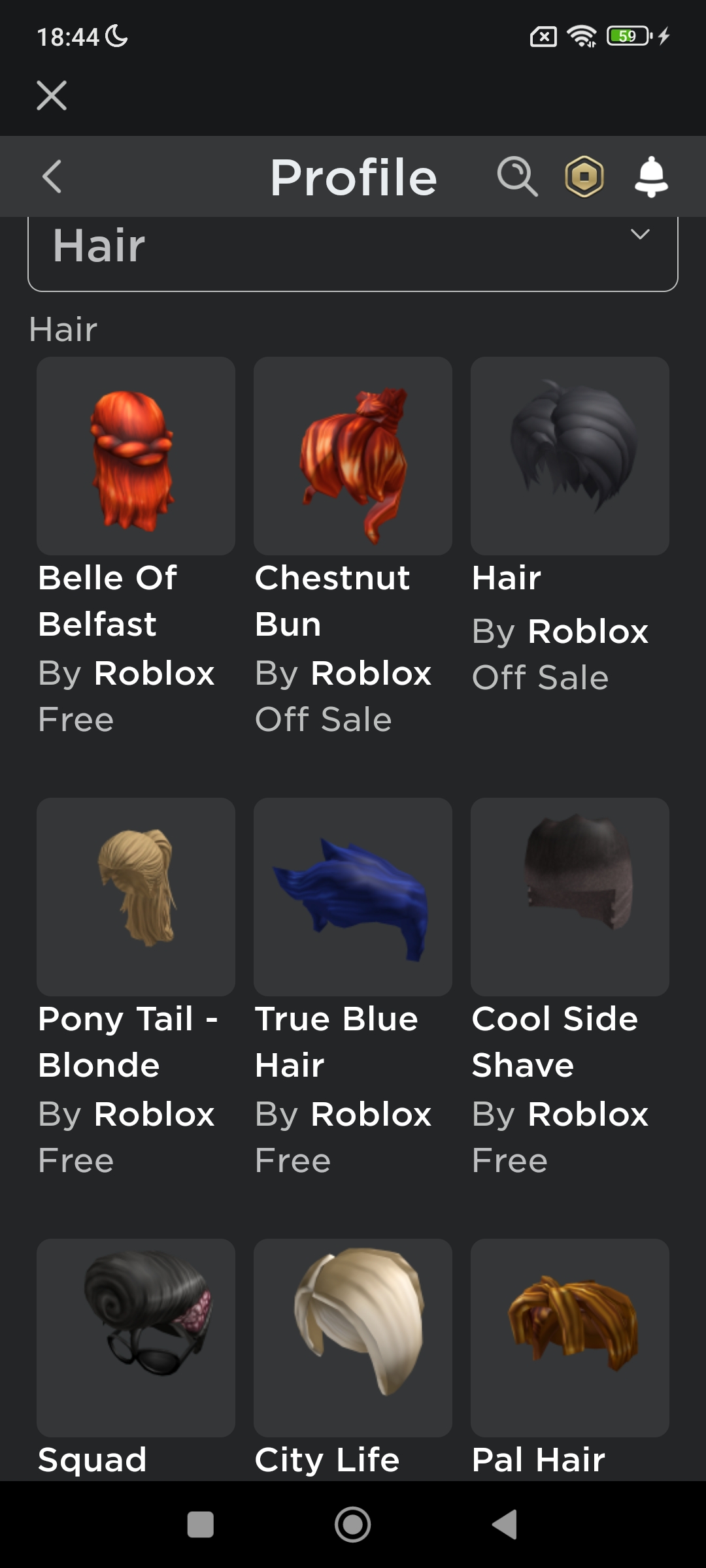Go back from the Profile page
706x1568 pixels.
click(52, 176)
